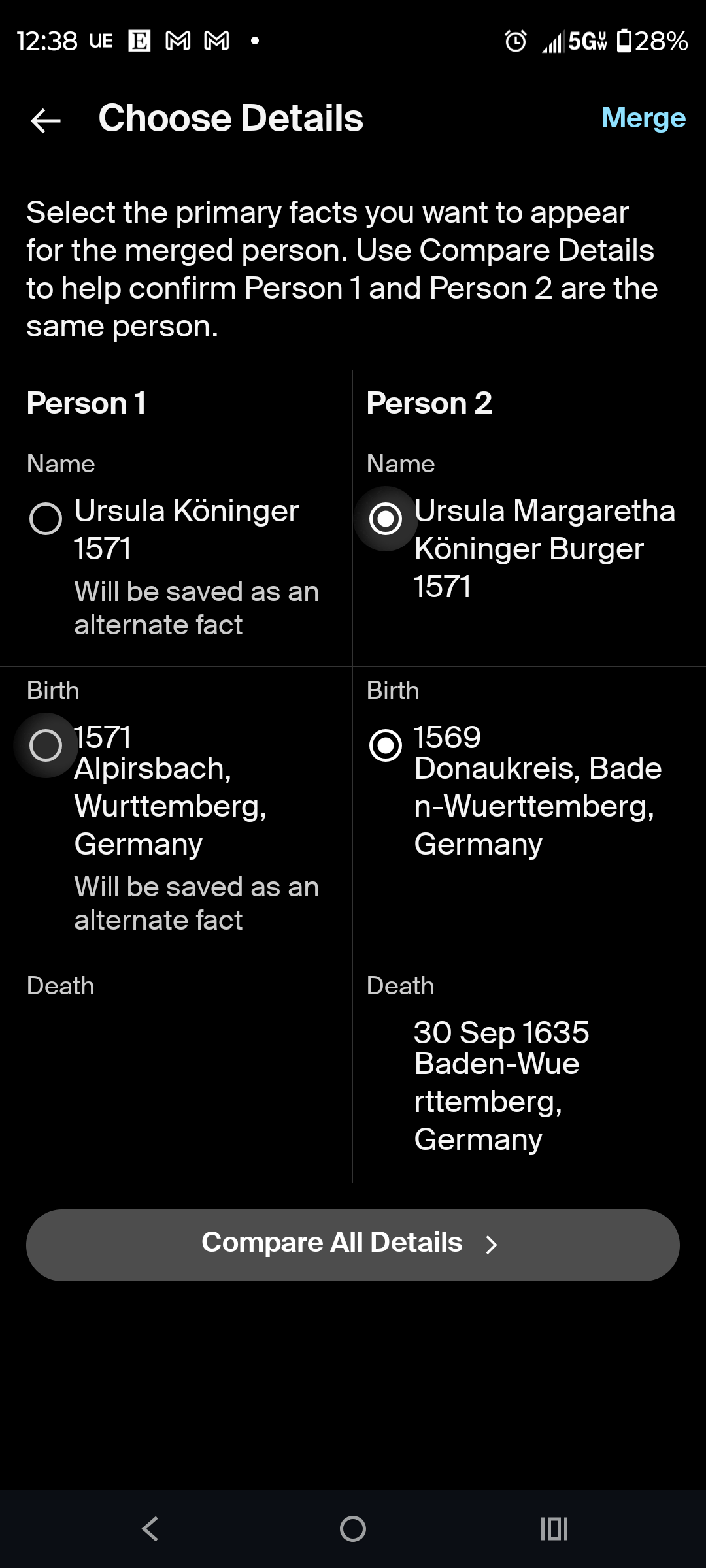Tap the system home button
The width and height of the screenshot is (706, 1568).
pos(353,1529)
